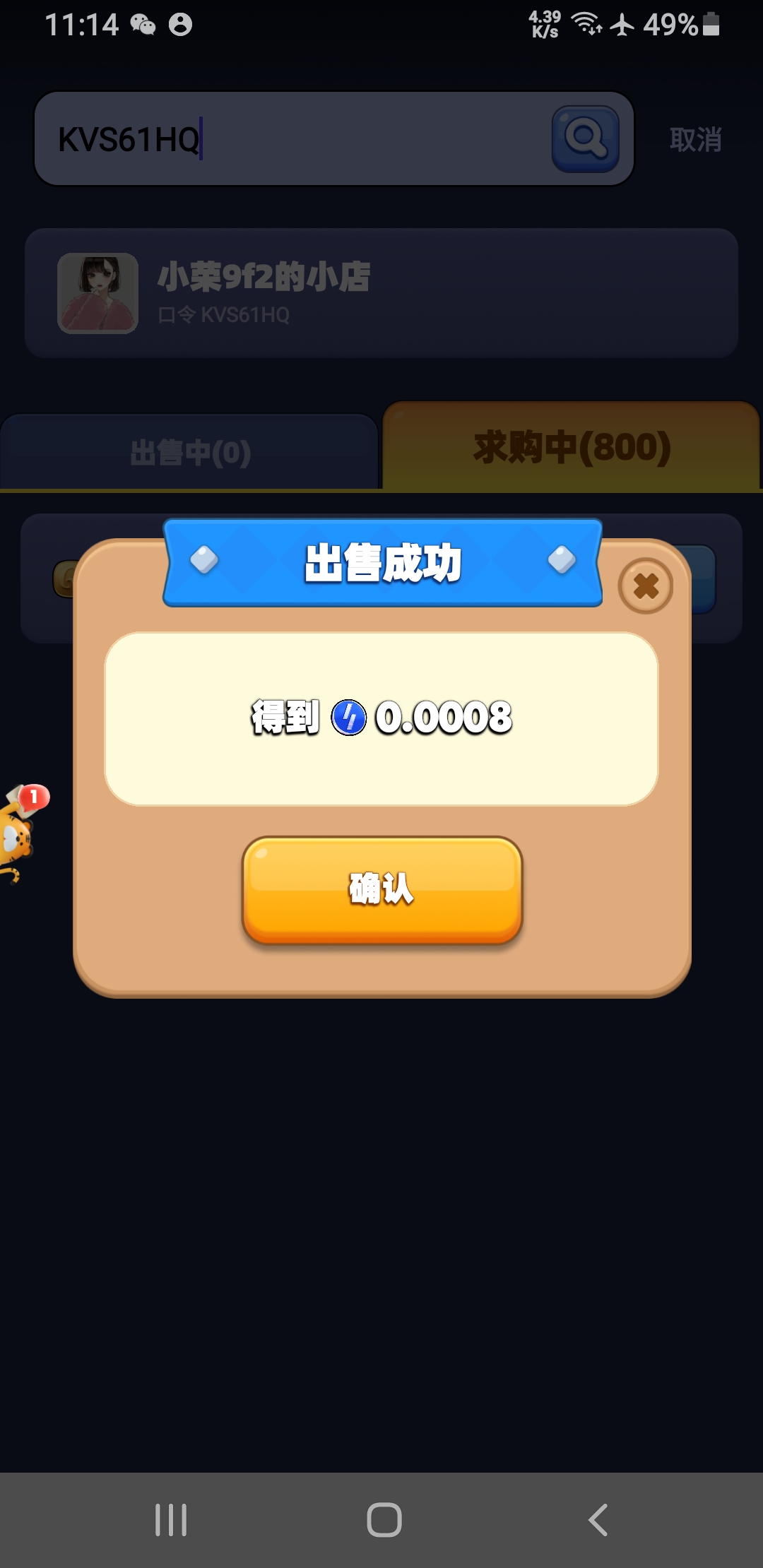Close the 出售成功 dialog via X icon
Image resolution: width=763 pixels, height=1568 pixels.
click(x=644, y=584)
